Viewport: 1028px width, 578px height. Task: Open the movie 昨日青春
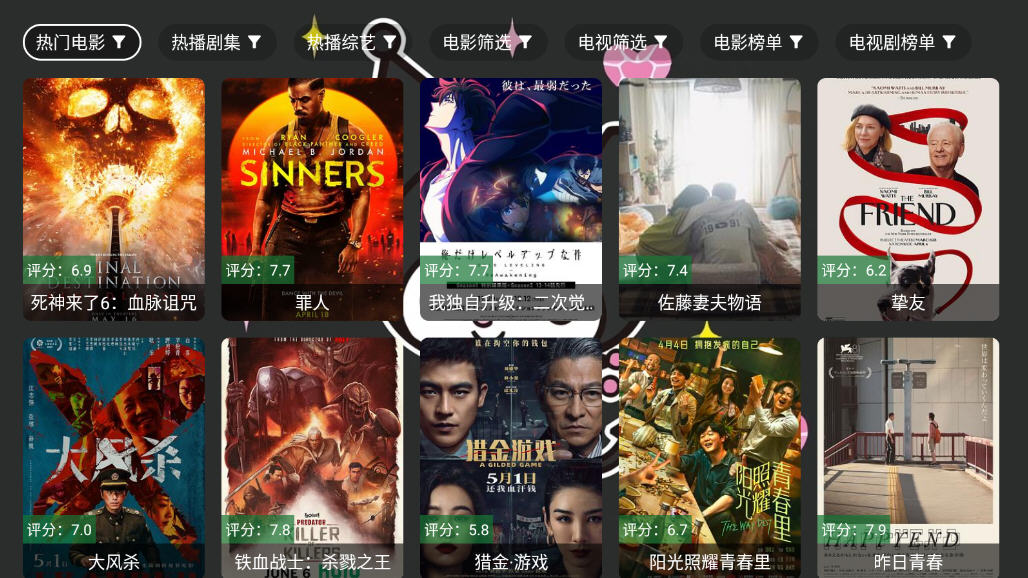(908, 457)
